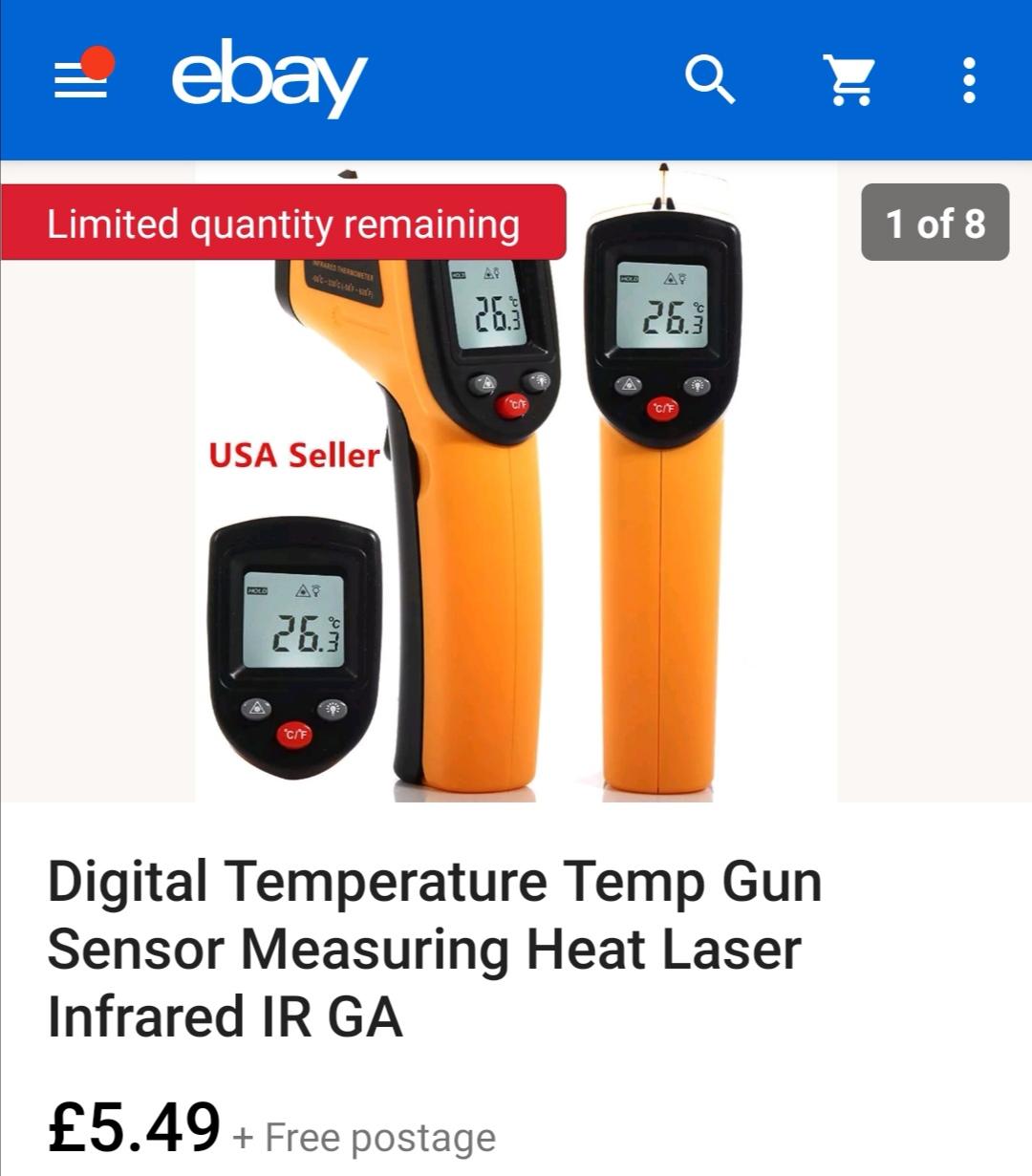Open the search icon
Viewport: 1032px width, 1176px height.
click(x=710, y=80)
